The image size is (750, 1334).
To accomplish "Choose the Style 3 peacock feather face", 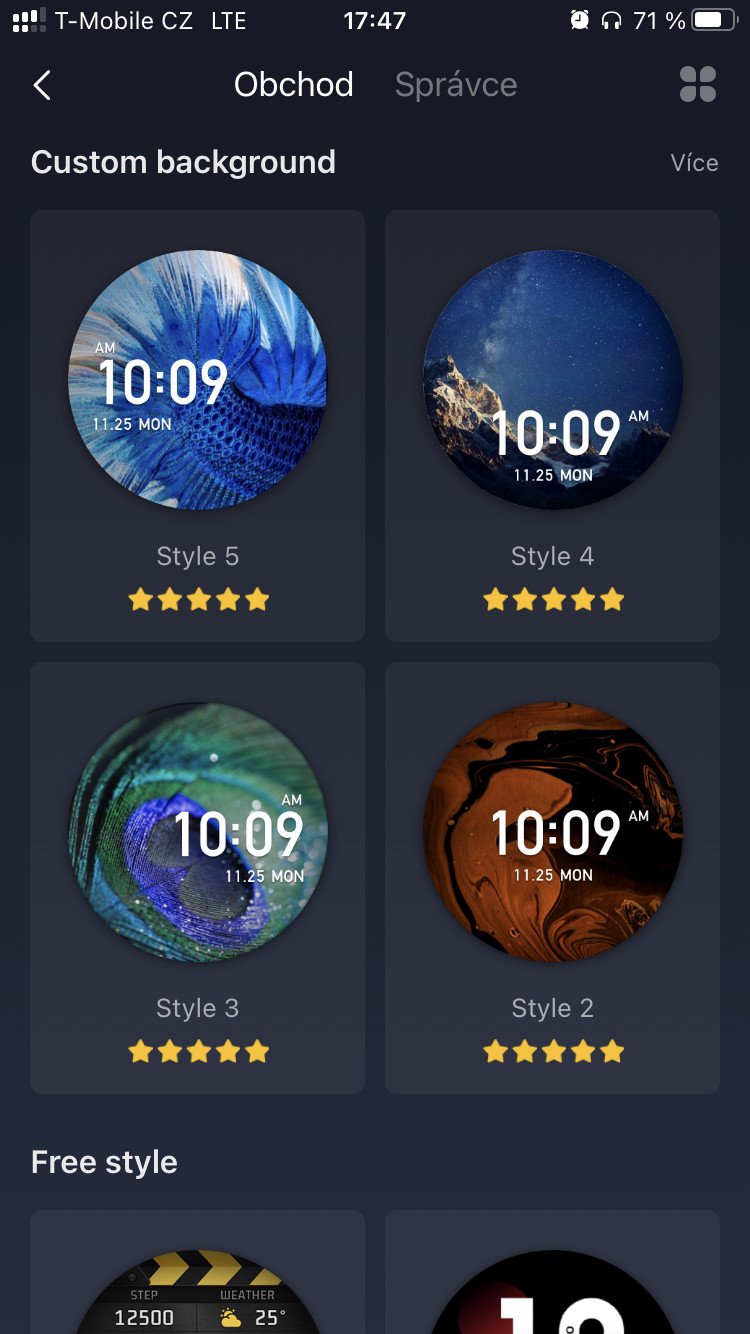I will coord(197,878).
